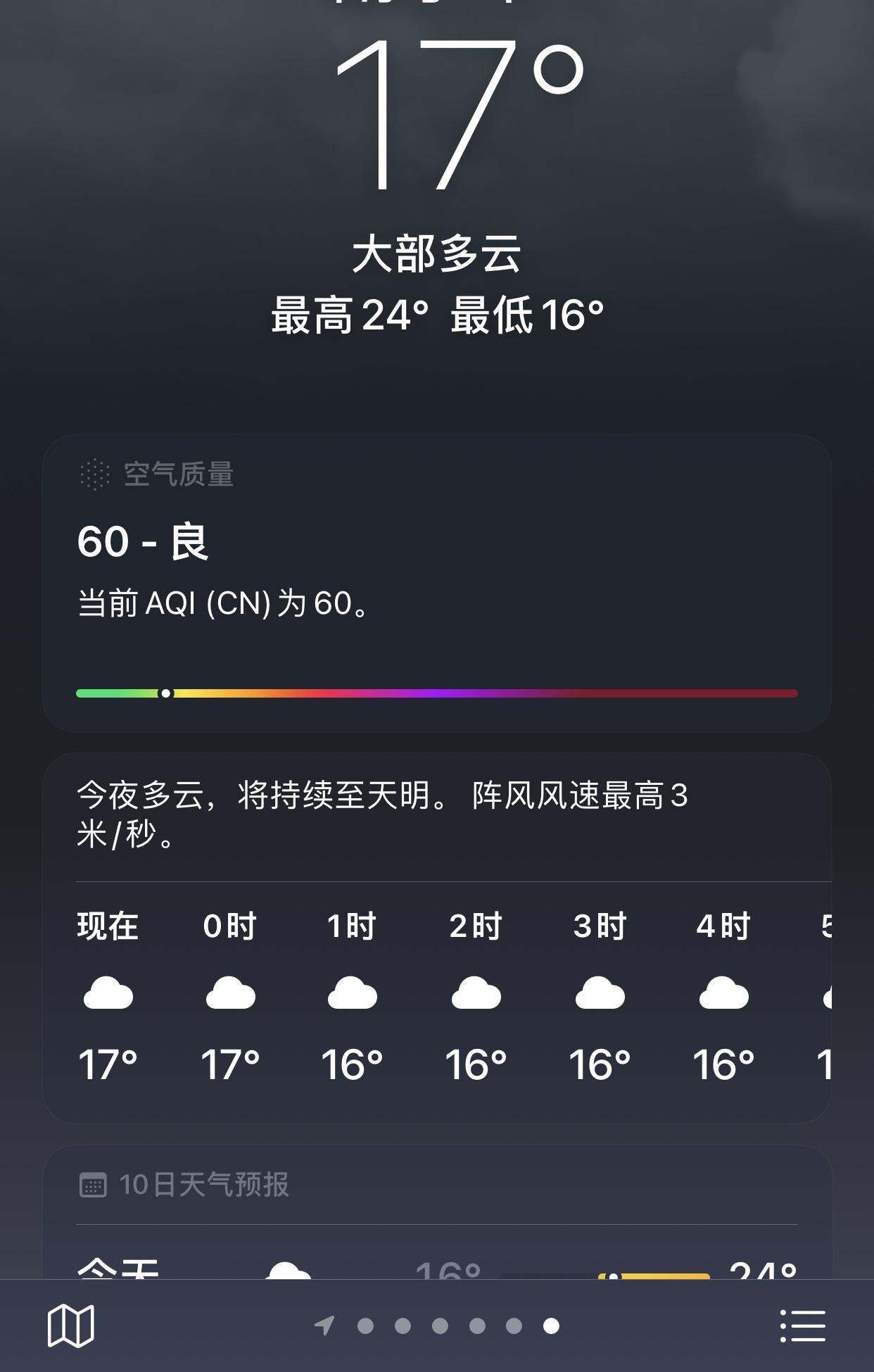Tap the 最高24° 最低16° text

[x=436, y=315]
